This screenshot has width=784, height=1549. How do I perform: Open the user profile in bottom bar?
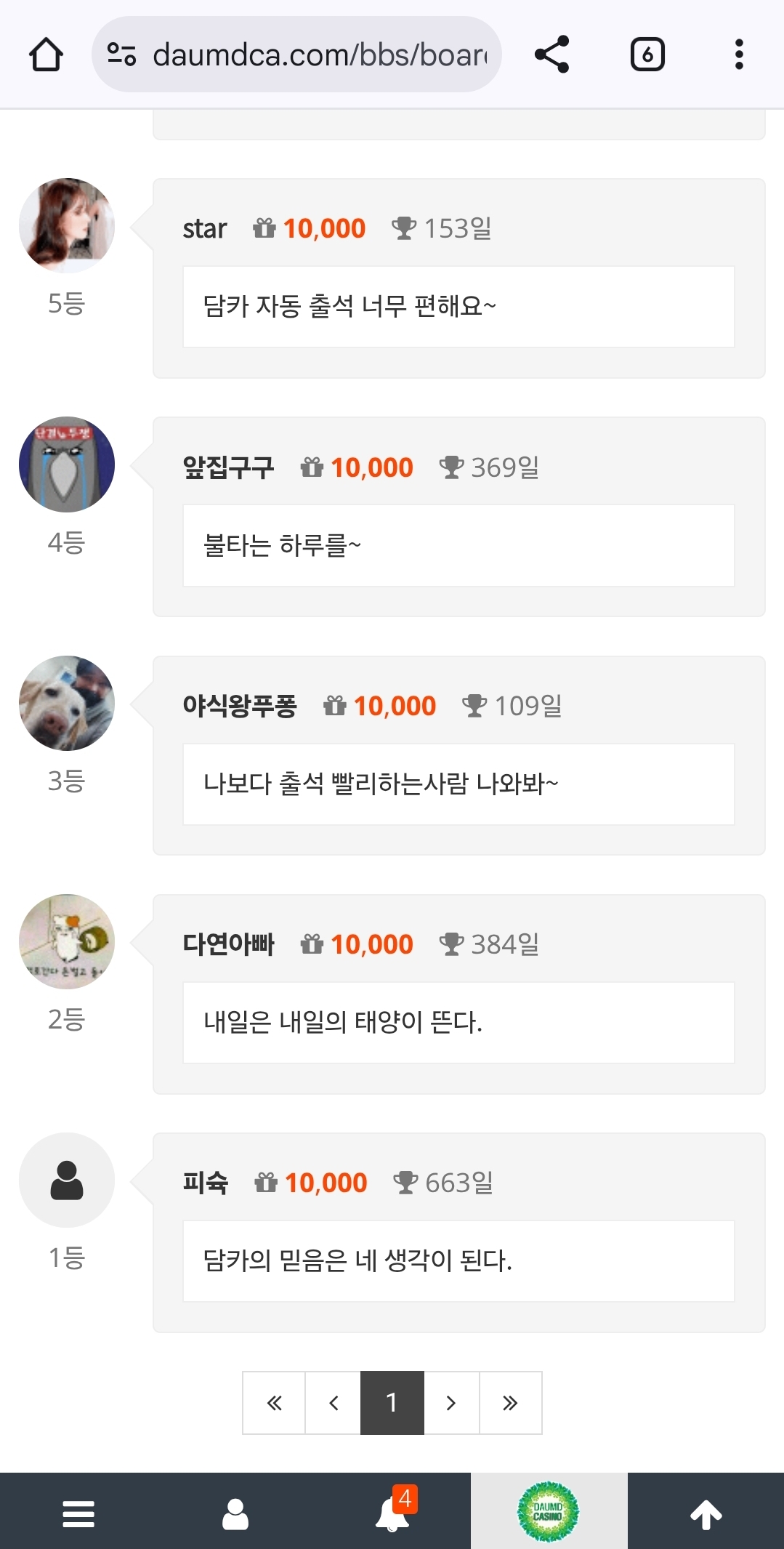(235, 1513)
